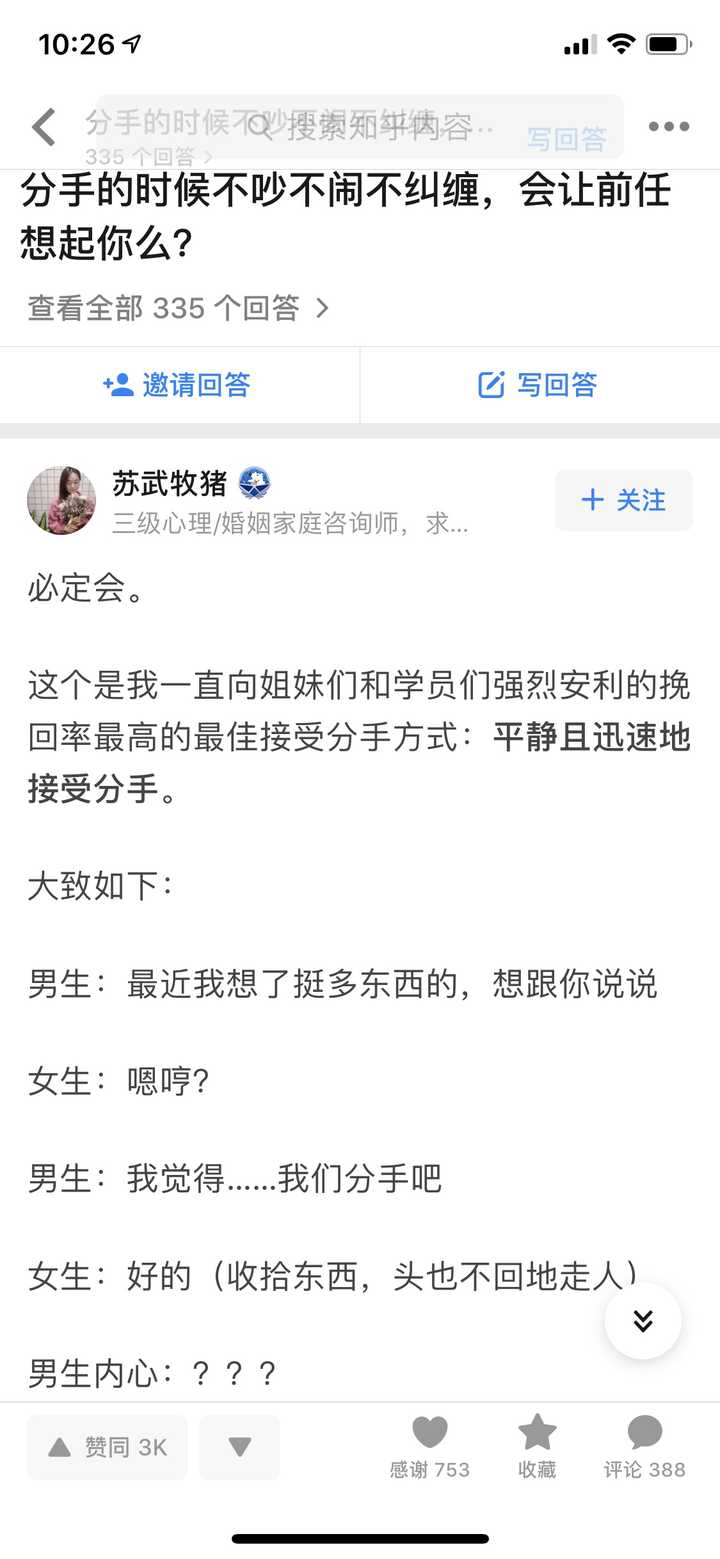
Task: Tap the star icon to favorite this answer
Action: point(536,1432)
